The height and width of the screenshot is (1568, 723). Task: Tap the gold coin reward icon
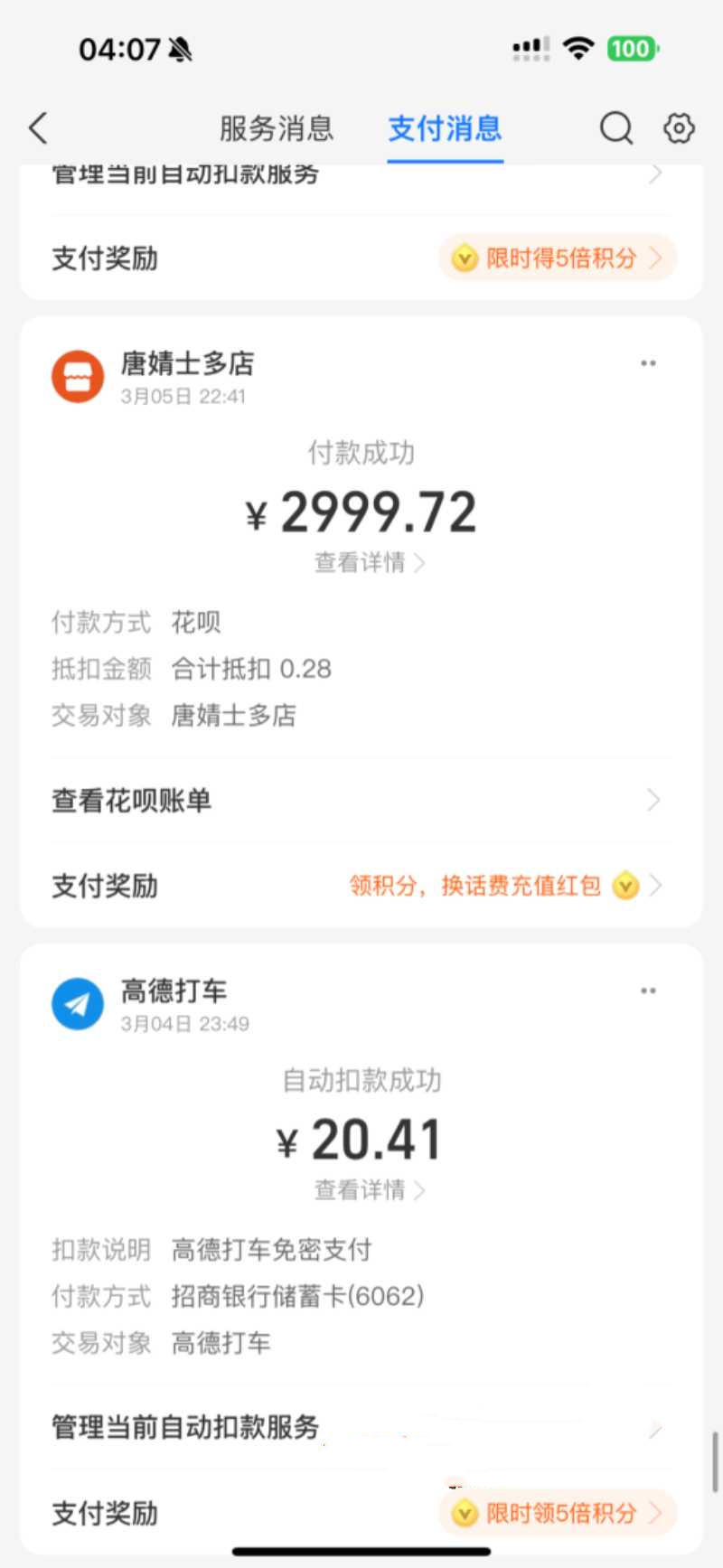(x=625, y=887)
